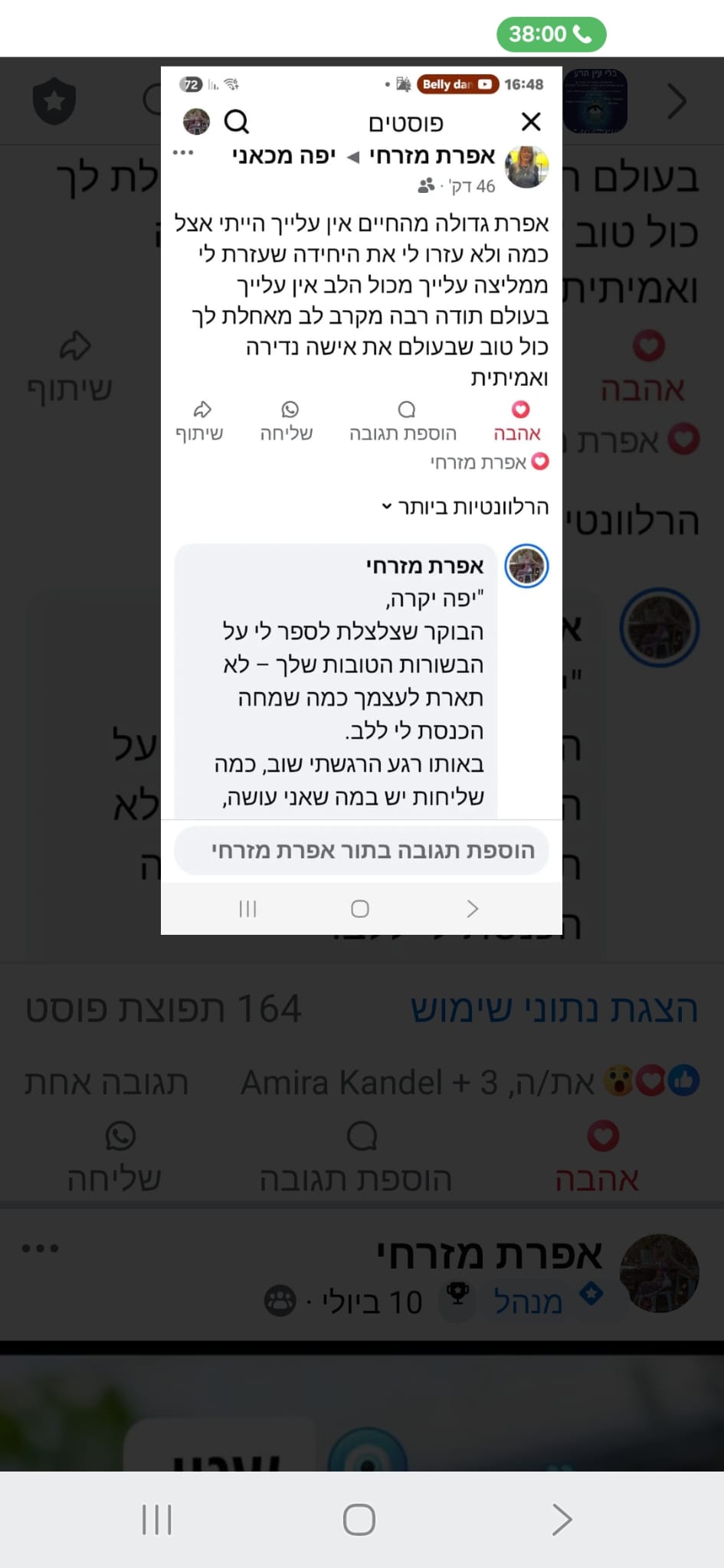
Task: Open the admin tools shield icon
Action: click(54, 100)
